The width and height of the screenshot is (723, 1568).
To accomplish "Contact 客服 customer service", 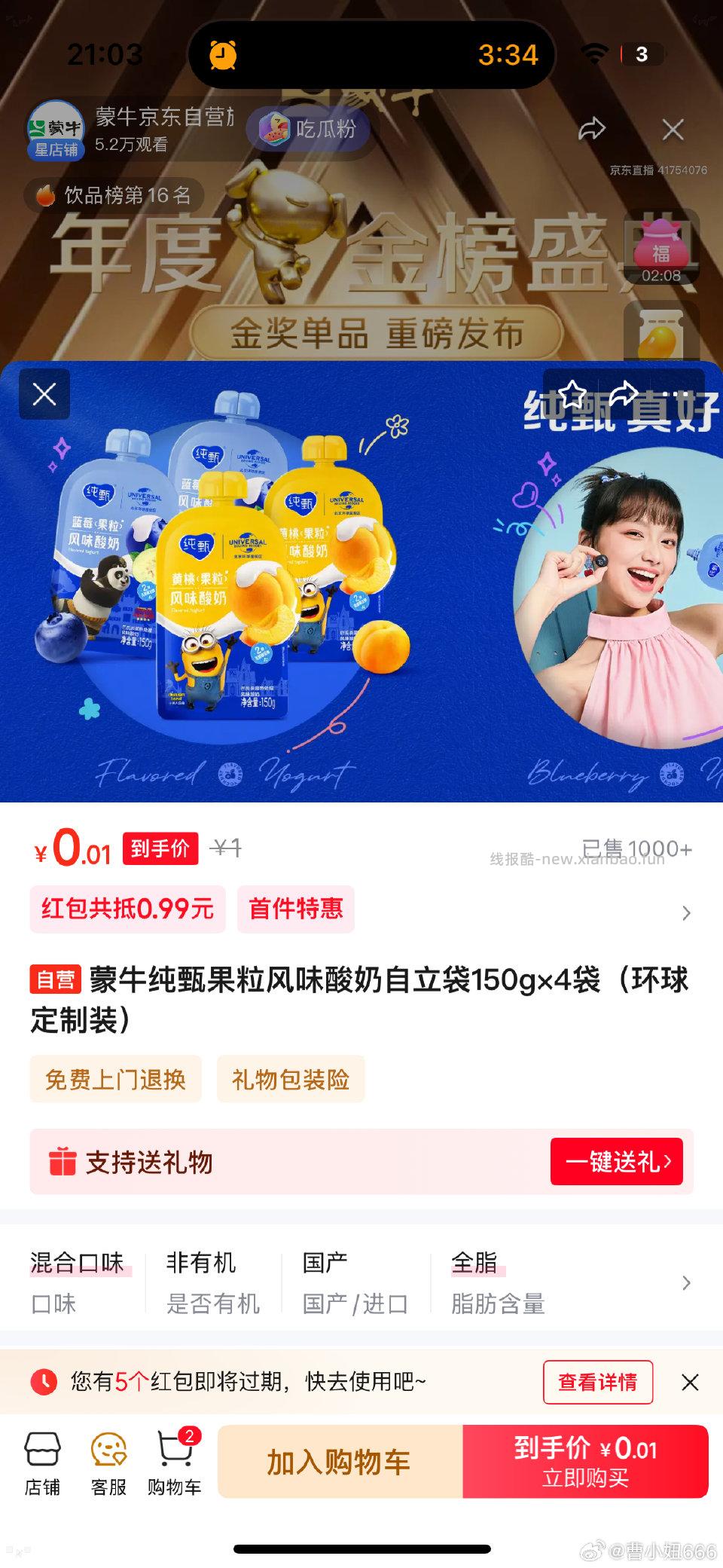I will coord(108,1463).
